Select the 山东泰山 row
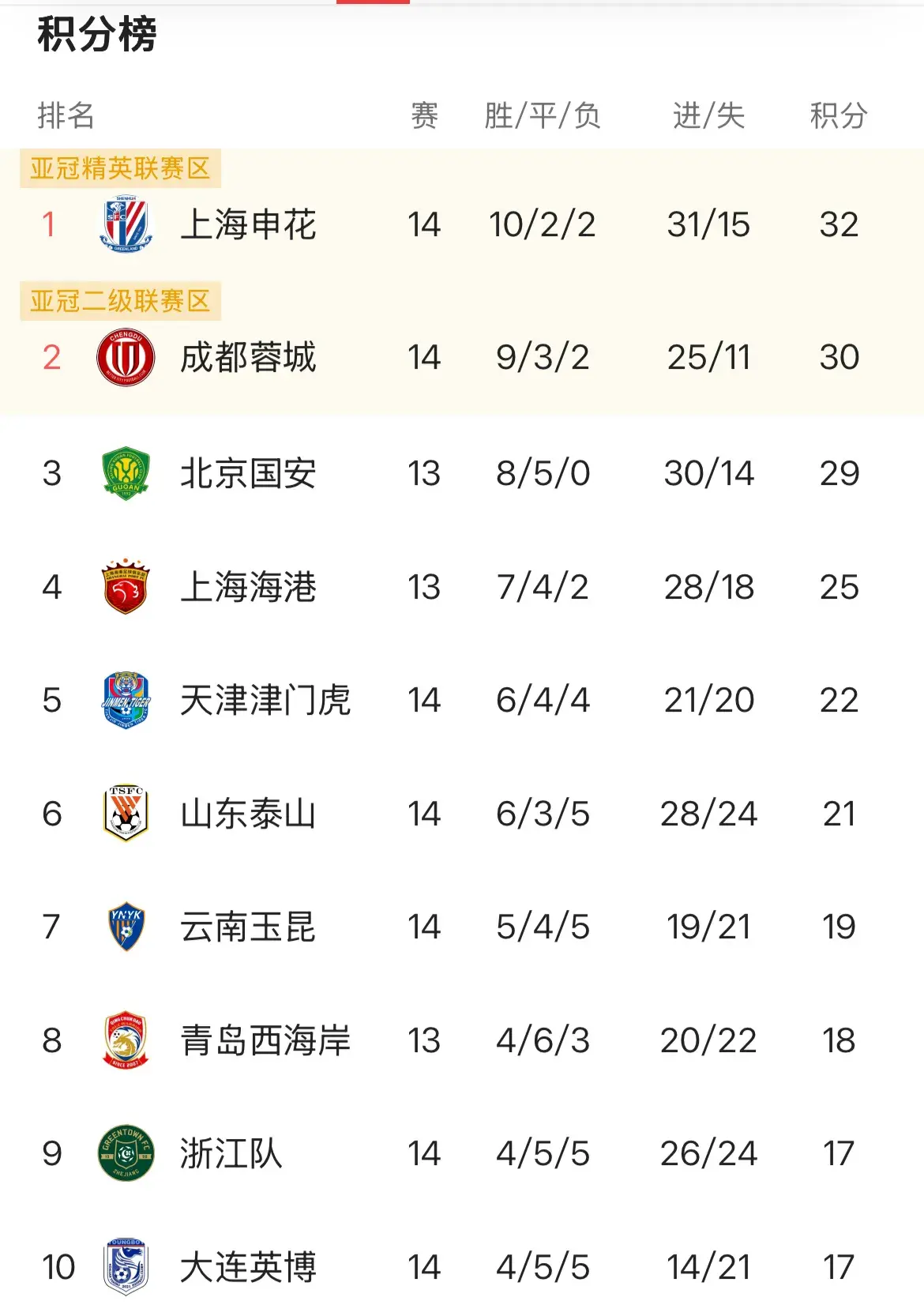Screen dimensions: 924x1316 (248, 814)
